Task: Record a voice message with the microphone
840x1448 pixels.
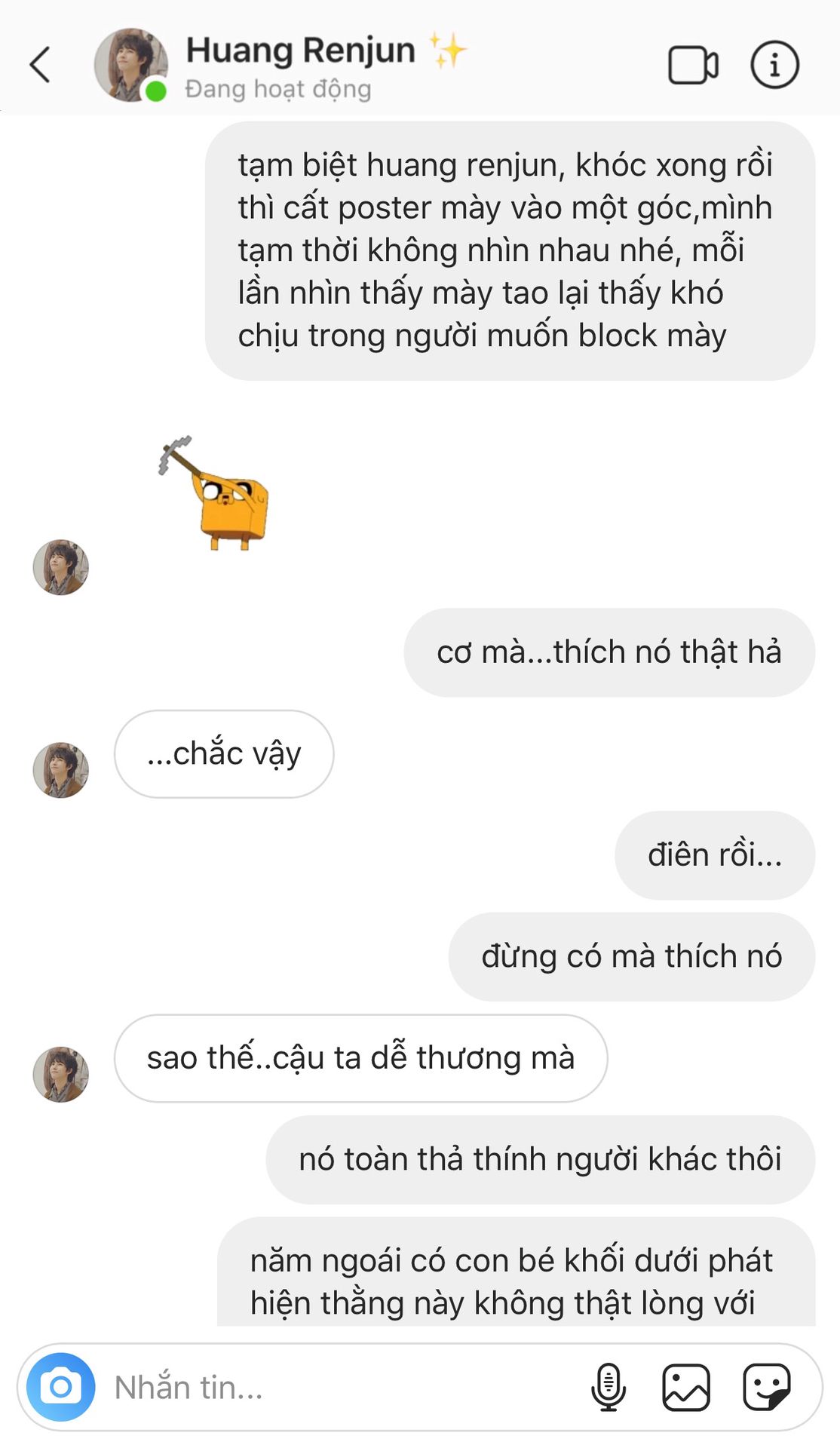Action: click(608, 1386)
